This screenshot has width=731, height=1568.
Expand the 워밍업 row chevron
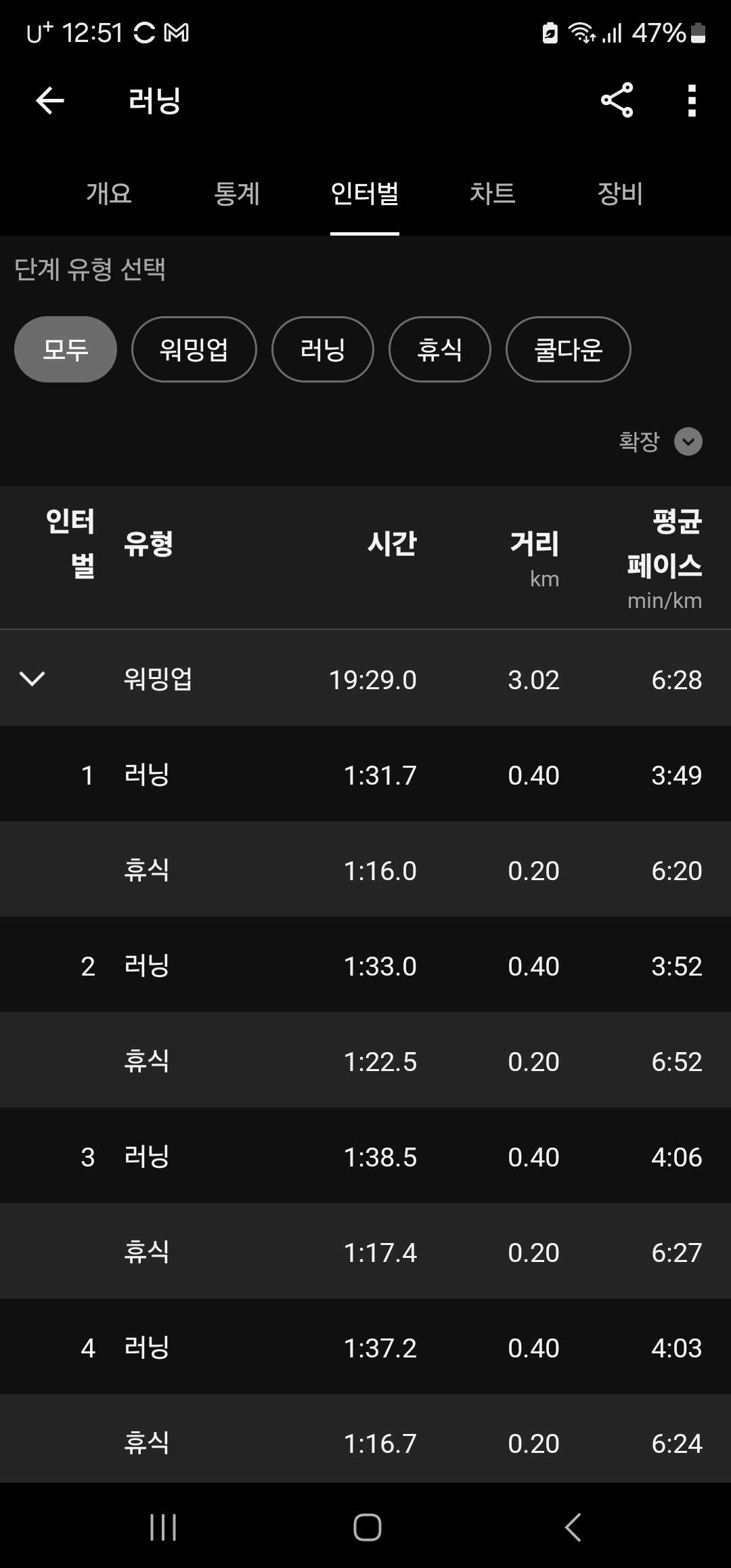tap(32, 678)
